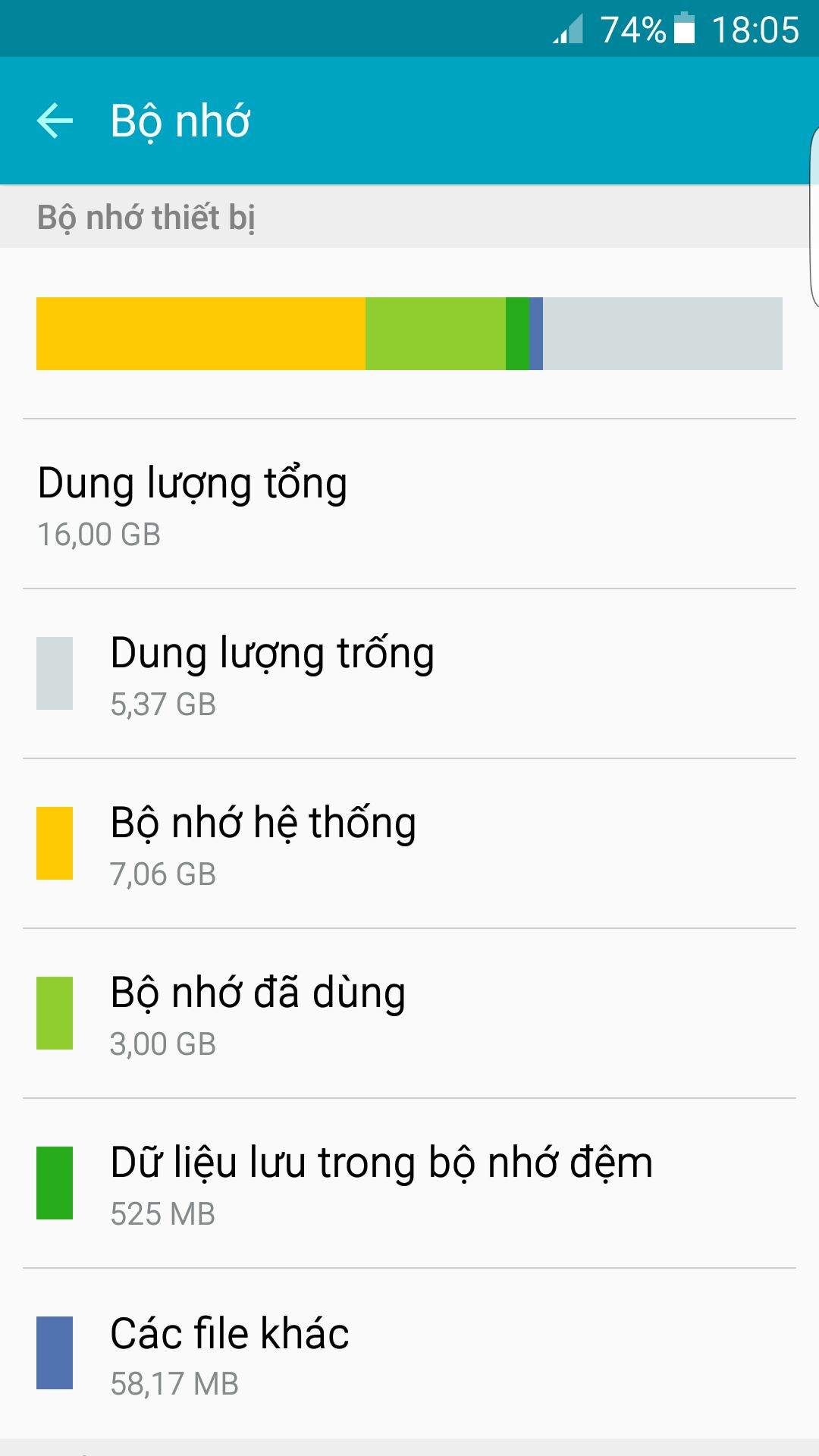Tap Dữ liệu lưu trong bộ nhớ đệm
This screenshot has width=819, height=1456.
click(409, 1183)
